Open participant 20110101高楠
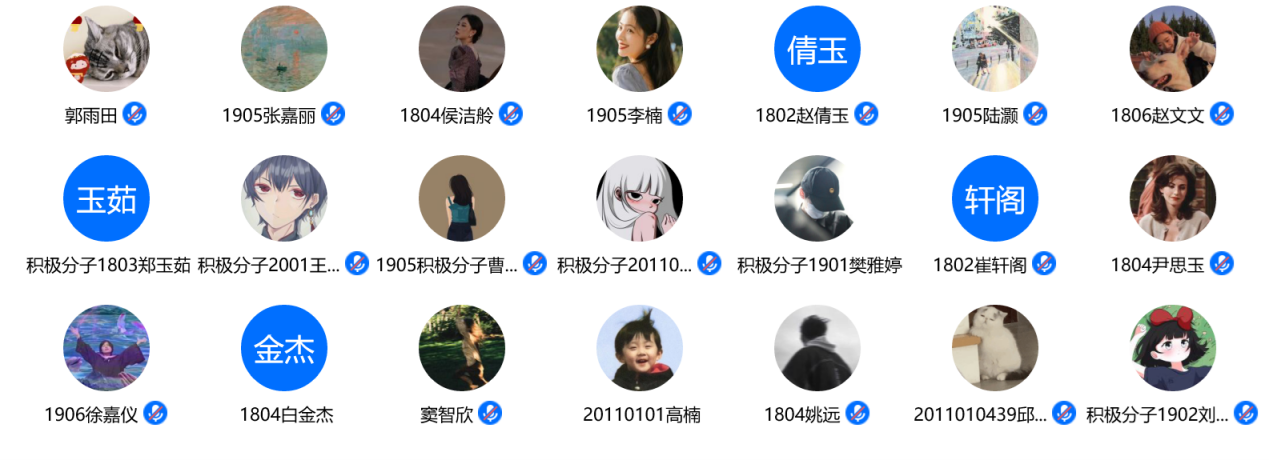 pos(640,349)
